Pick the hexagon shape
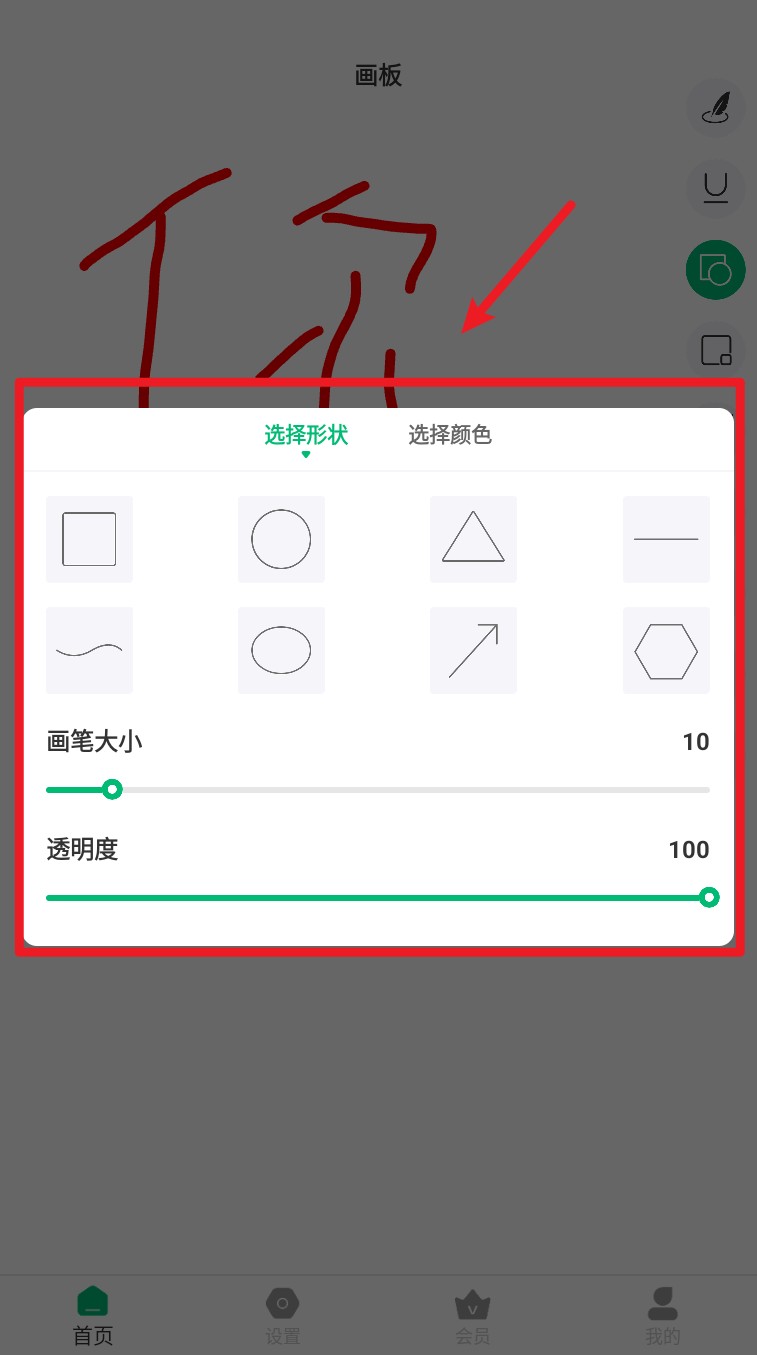Image resolution: width=757 pixels, height=1355 pixels. (666, 650)
